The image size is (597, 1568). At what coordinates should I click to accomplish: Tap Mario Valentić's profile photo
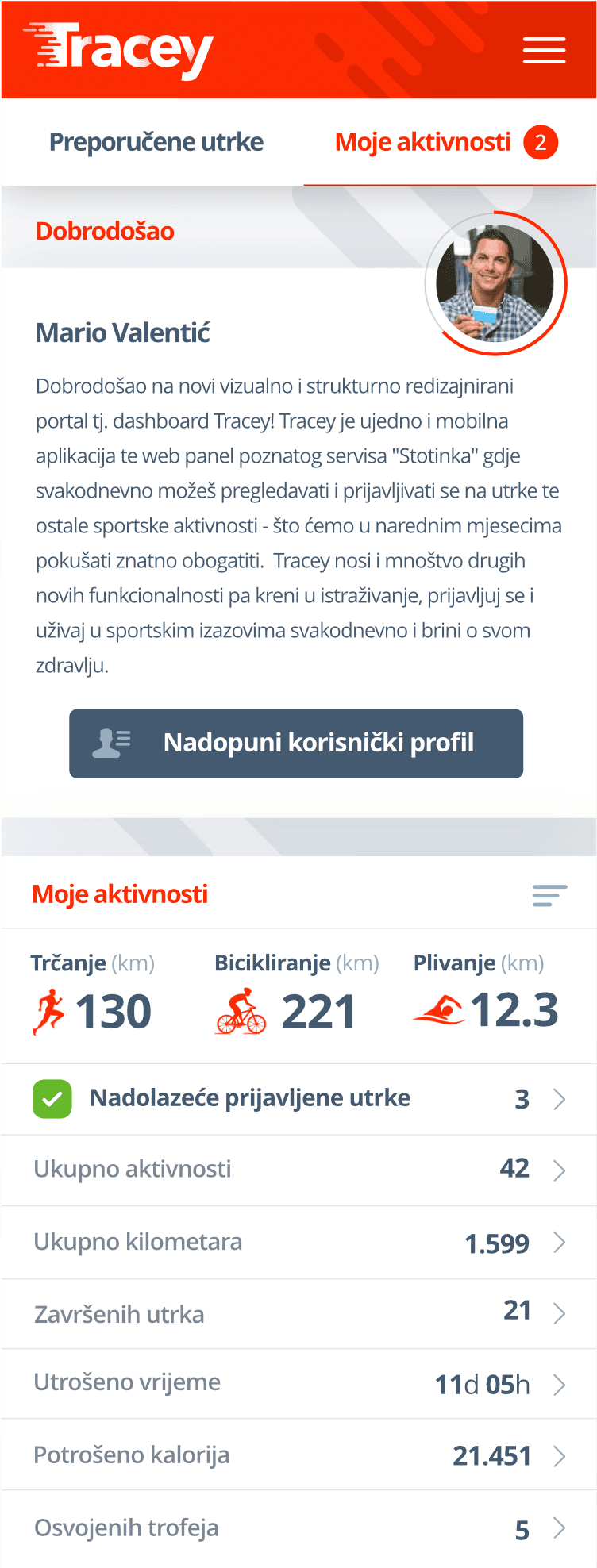[x=495, y=283]
